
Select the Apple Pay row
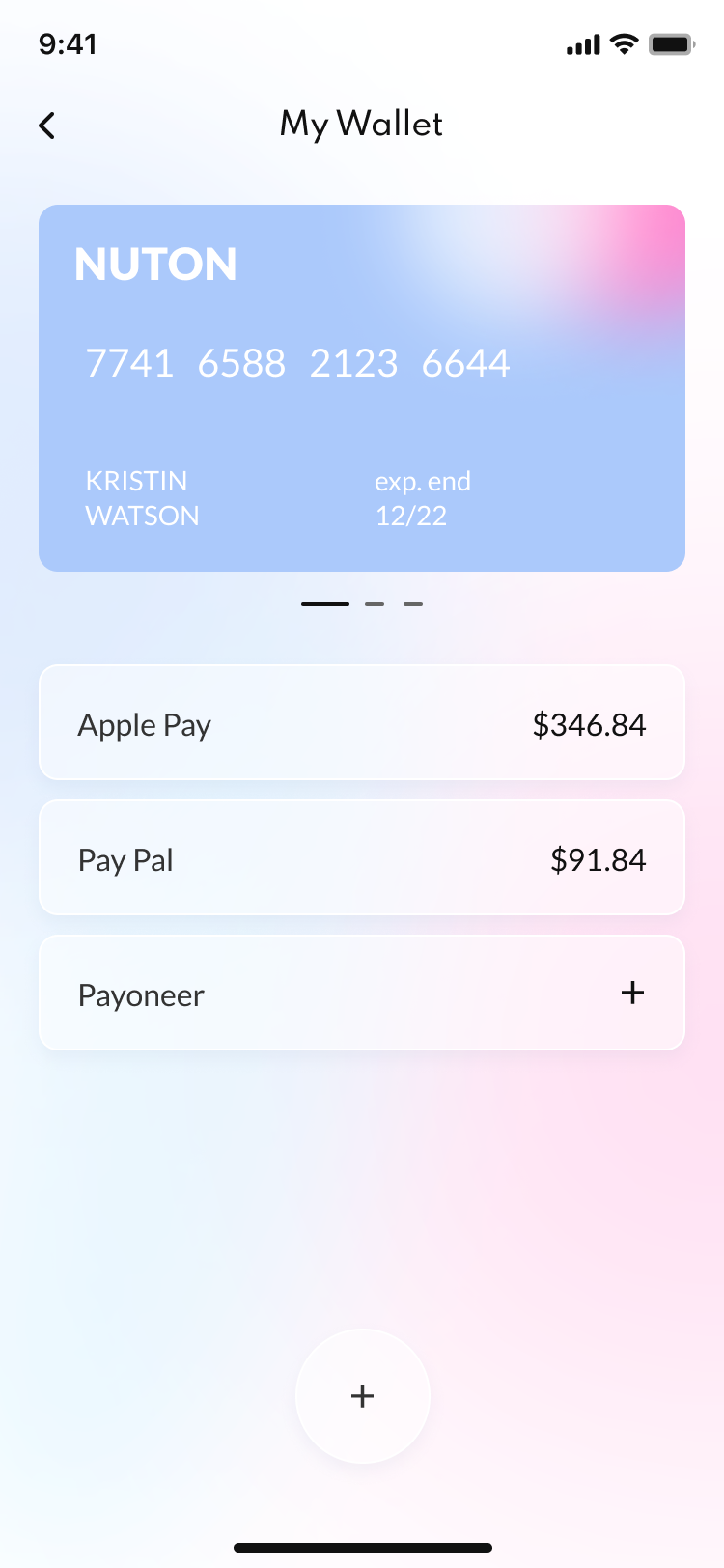pyautogui.click(x=362, y=723)
